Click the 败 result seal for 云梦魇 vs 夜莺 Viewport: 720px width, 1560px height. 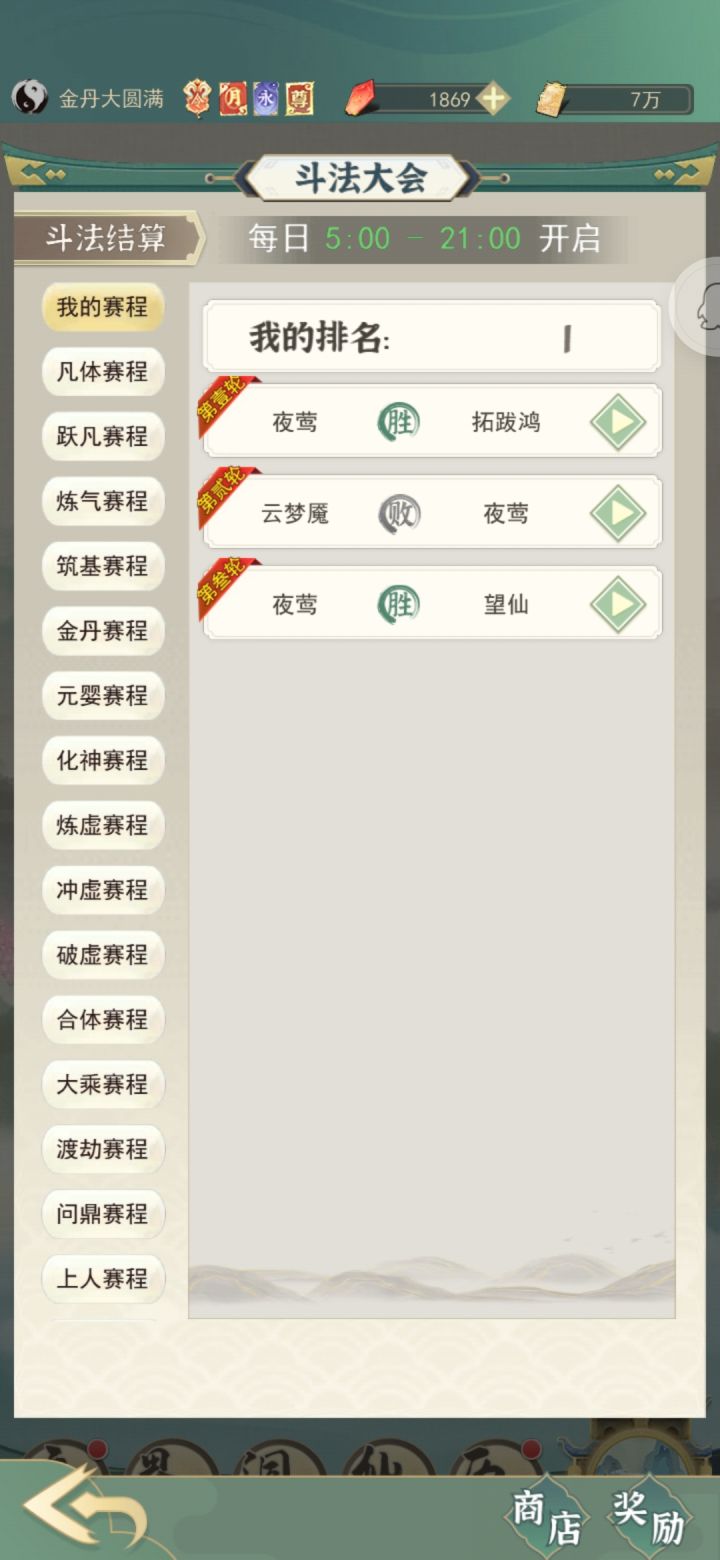(x=400, y=512)
